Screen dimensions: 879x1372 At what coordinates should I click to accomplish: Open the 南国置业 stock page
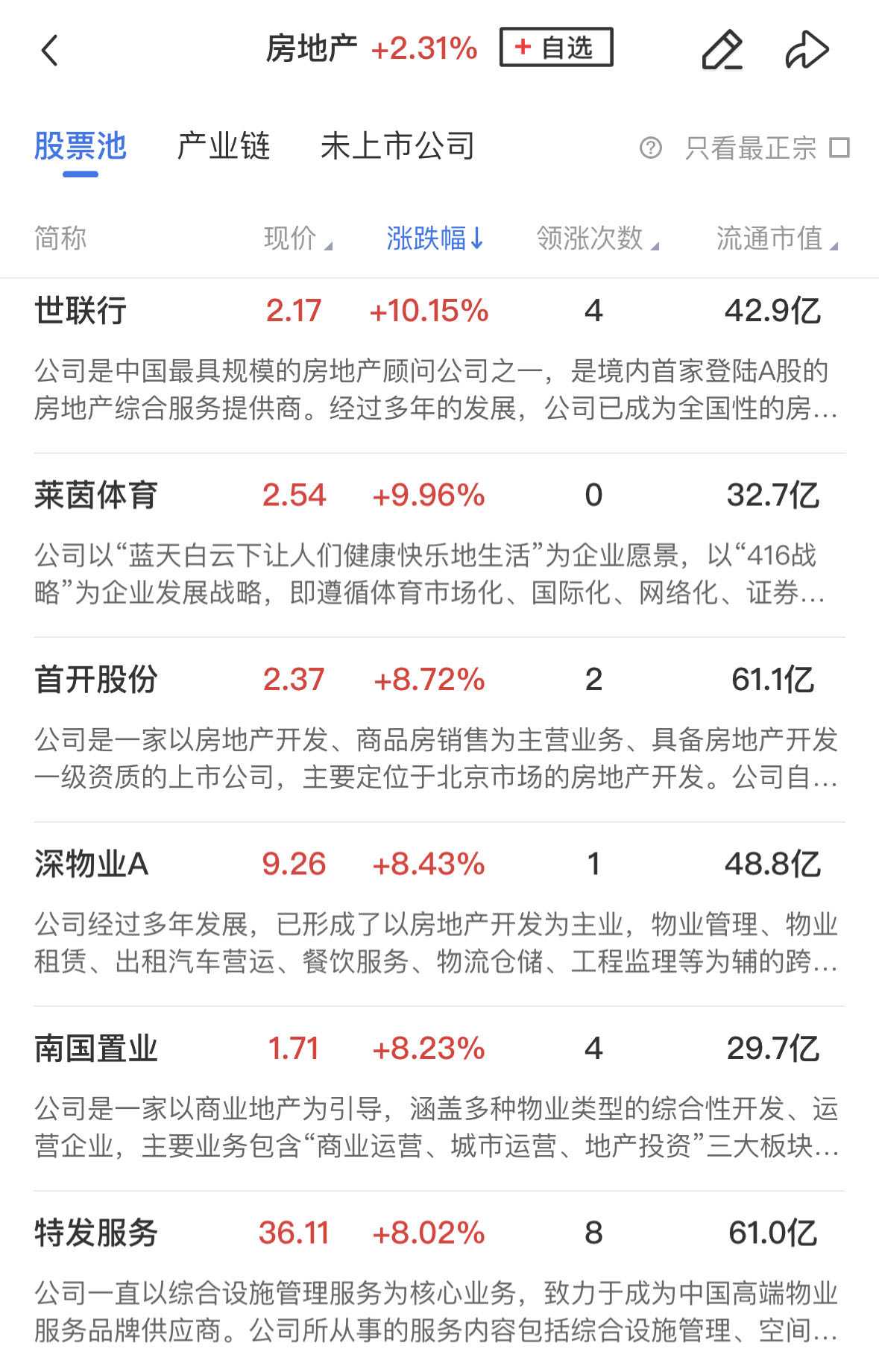95,1049
